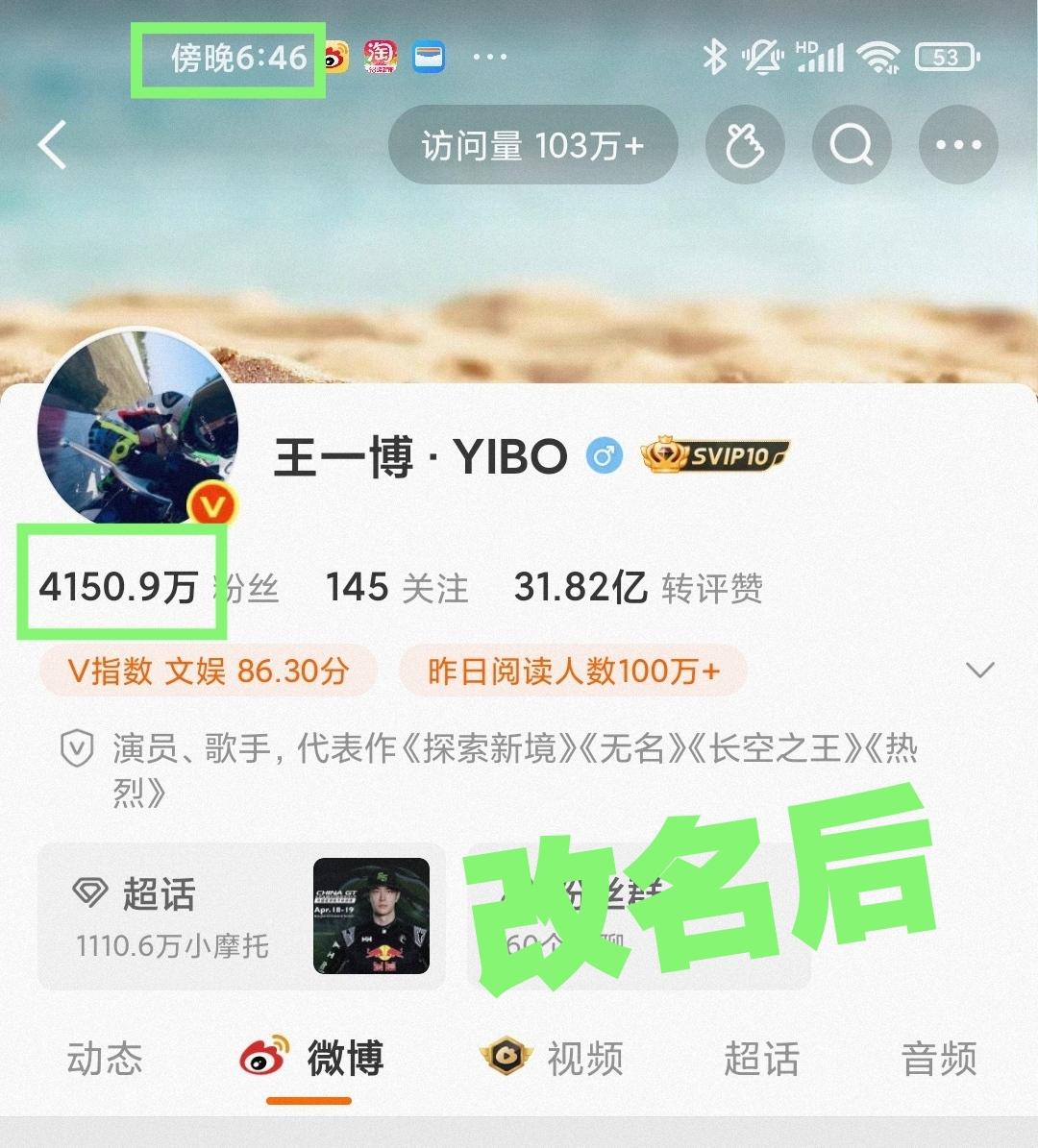Screen dimensions: 1038x1148
Task: Tap the orange verified V badge on the avatar
Action: tap(213, 503)
